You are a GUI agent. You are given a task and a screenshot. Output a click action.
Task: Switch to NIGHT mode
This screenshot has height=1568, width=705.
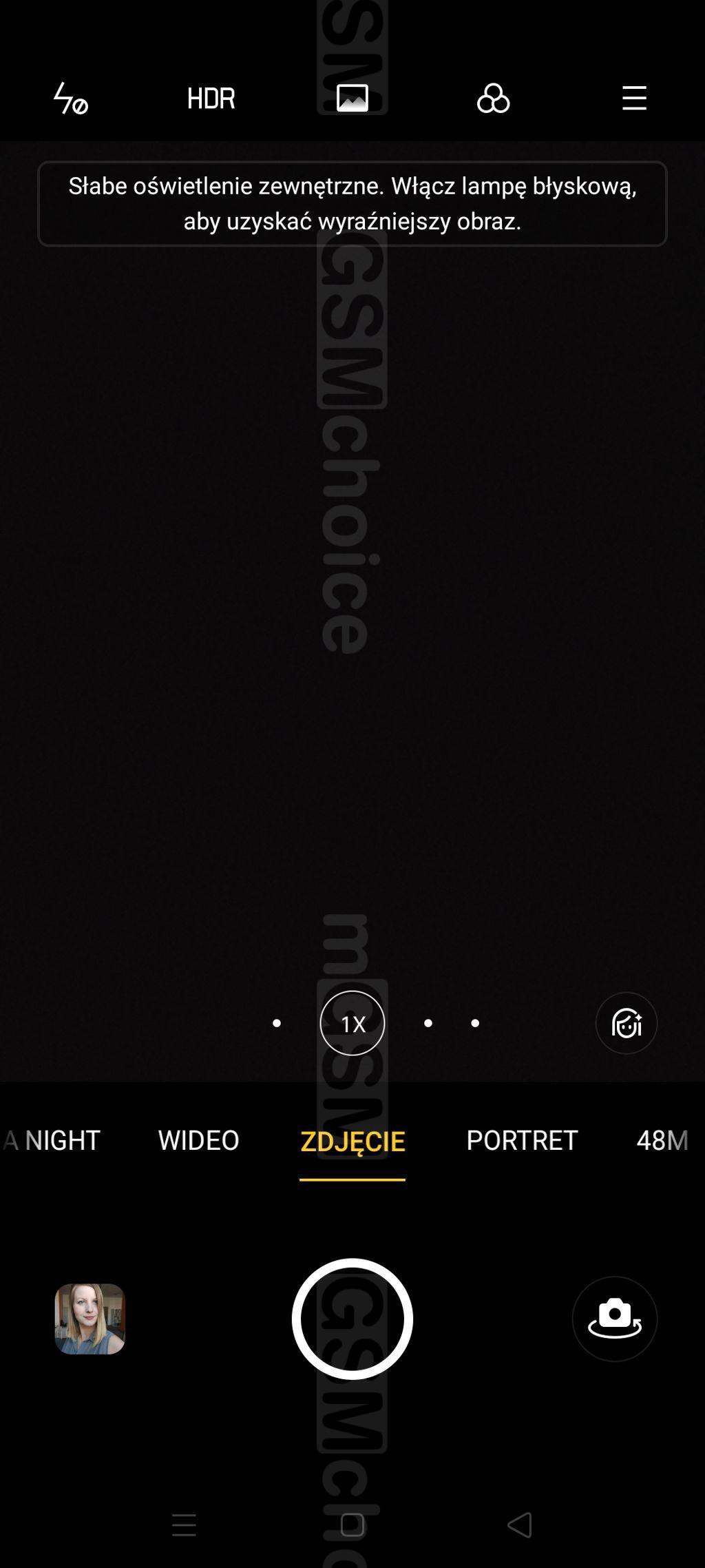pos(62,1140)
